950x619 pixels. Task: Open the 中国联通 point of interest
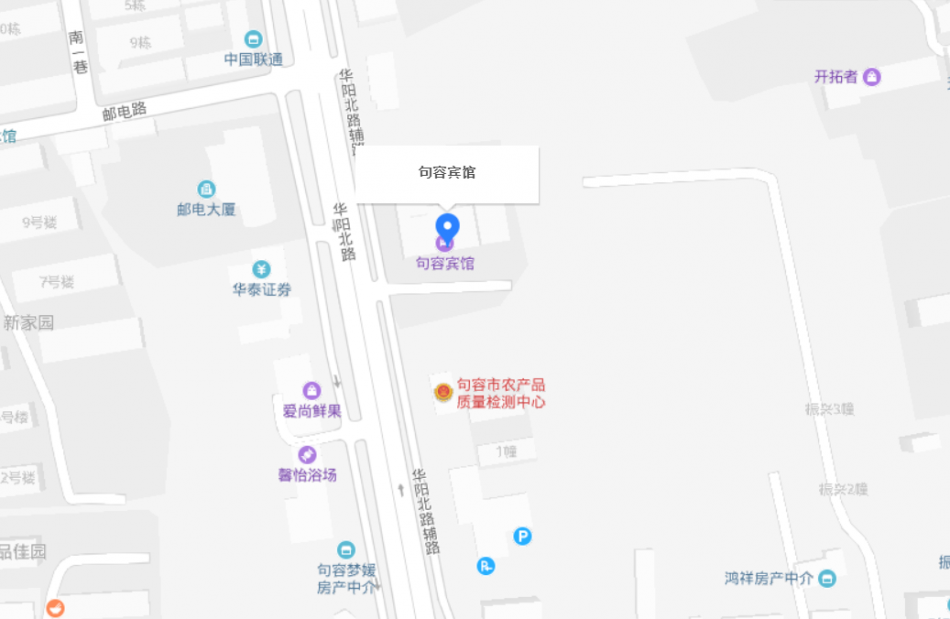click(x=254, y=40)
